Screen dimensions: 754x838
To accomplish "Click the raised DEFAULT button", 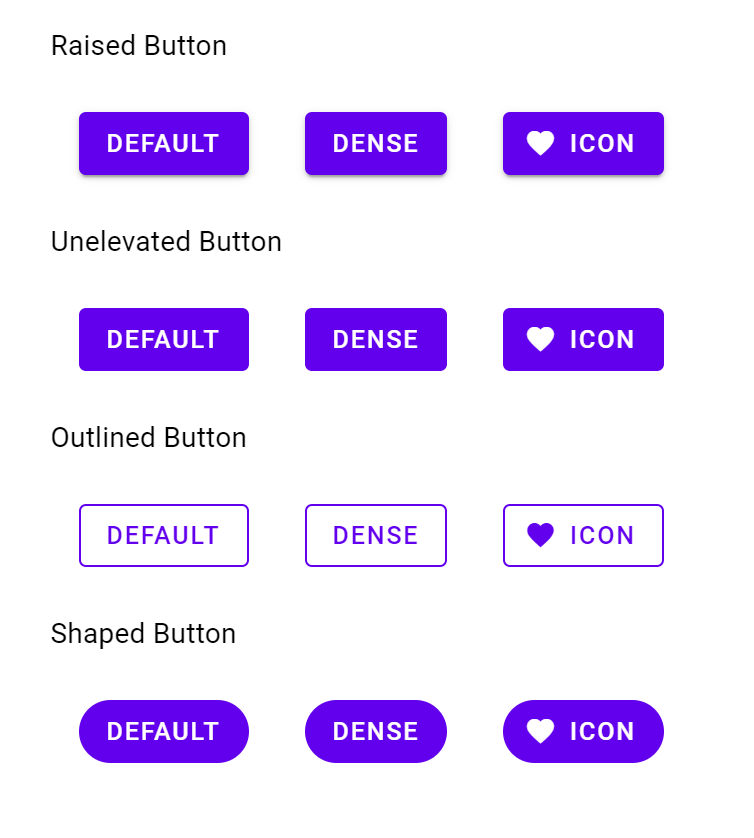I will point(164,143).
